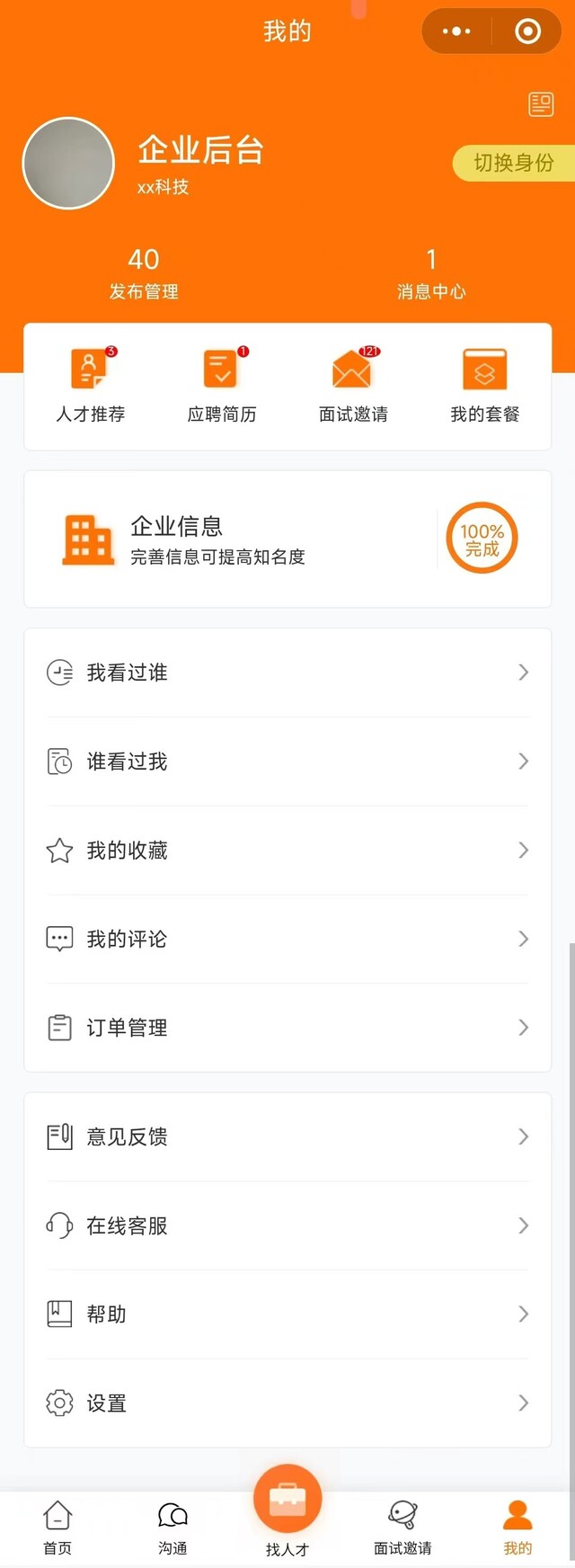Viewport: 575px width, 1568px height.
Task: Open 我看过谁 row
Action: click(287, 673)
